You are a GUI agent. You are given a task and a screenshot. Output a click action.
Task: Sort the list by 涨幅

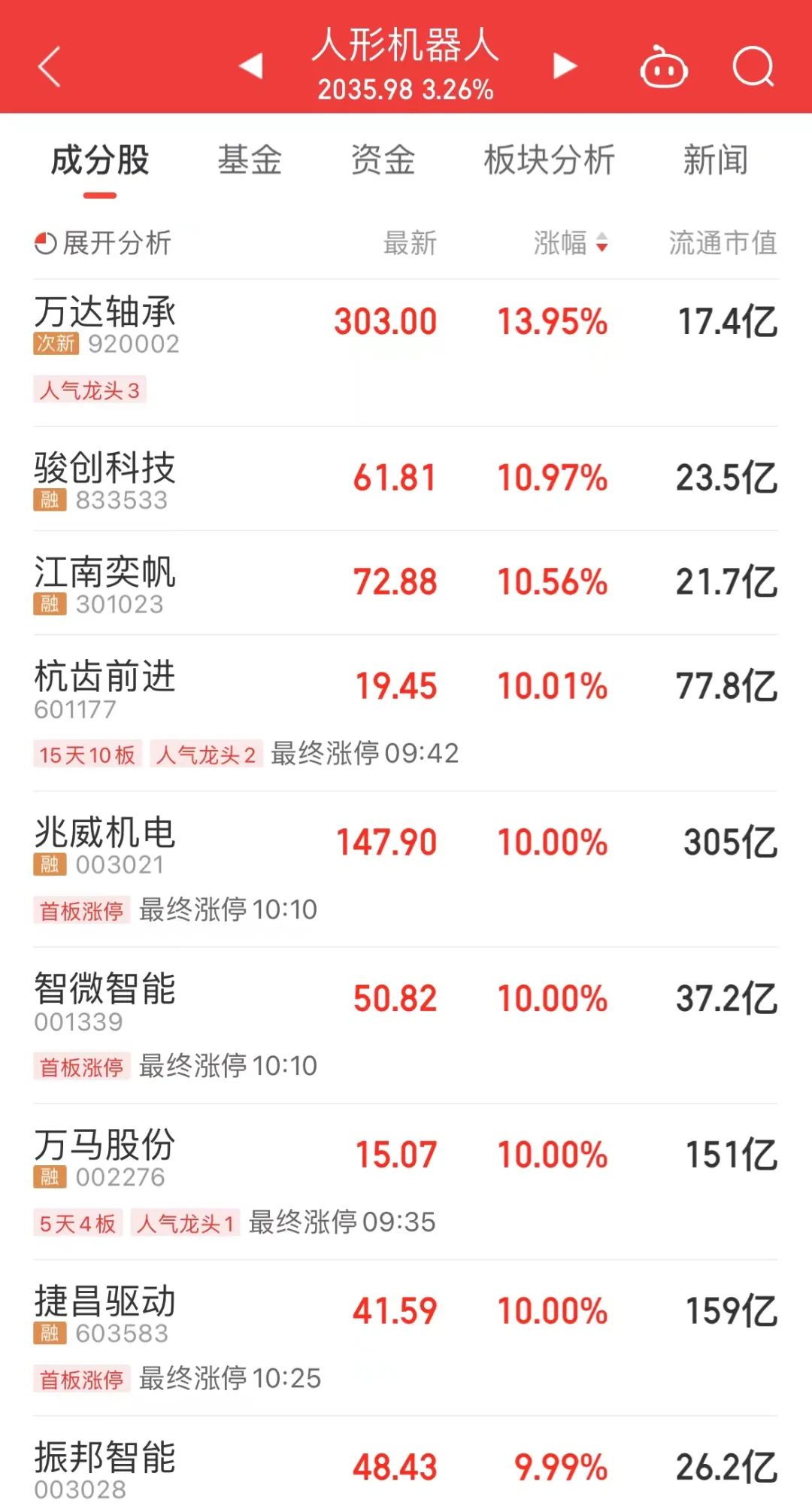[571, 243]
